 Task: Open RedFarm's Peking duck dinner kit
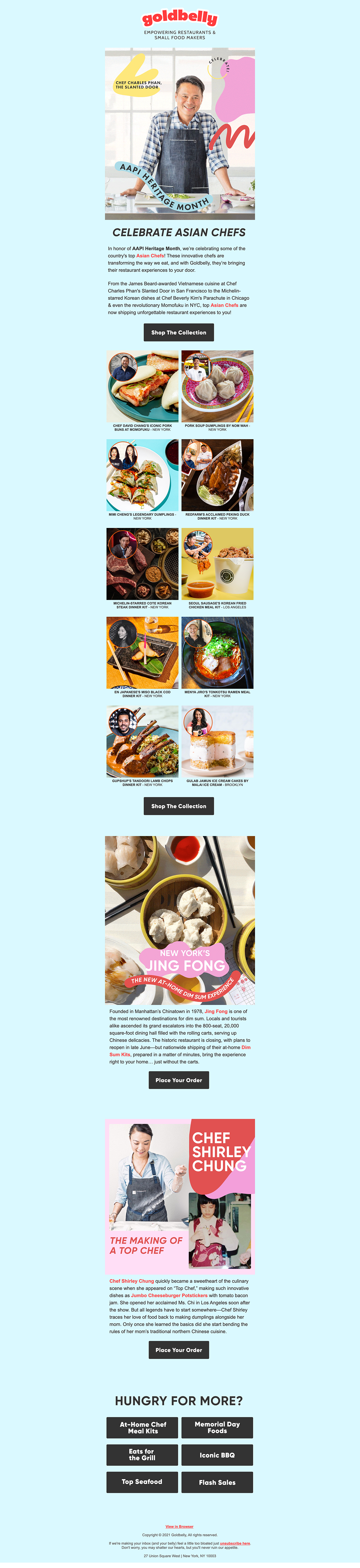coord(217,475)
